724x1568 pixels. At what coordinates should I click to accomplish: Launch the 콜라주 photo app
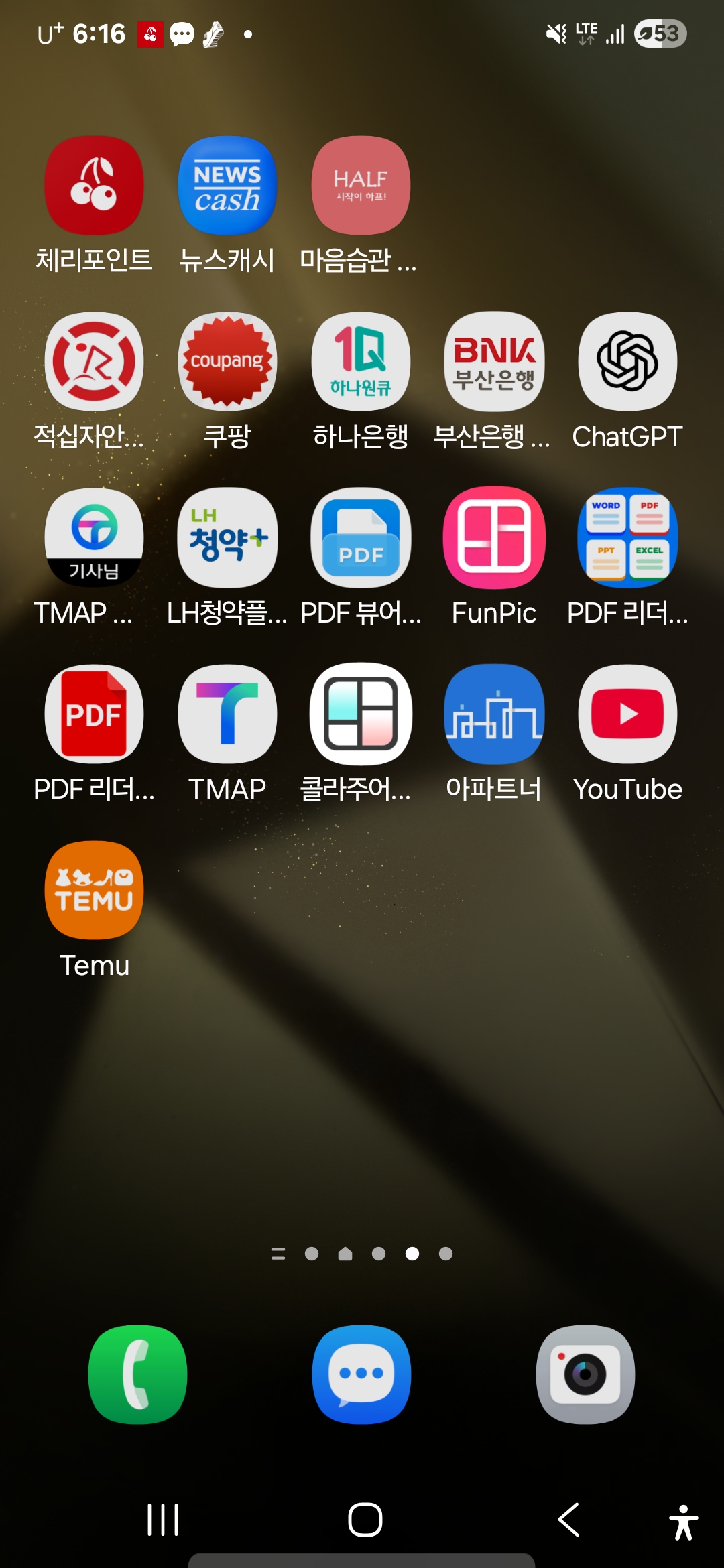[361, 714]
